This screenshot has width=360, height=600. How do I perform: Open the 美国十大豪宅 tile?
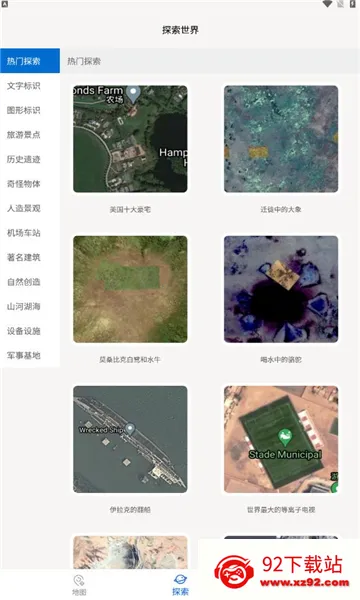pyautogui.click(x=130, y=139)
